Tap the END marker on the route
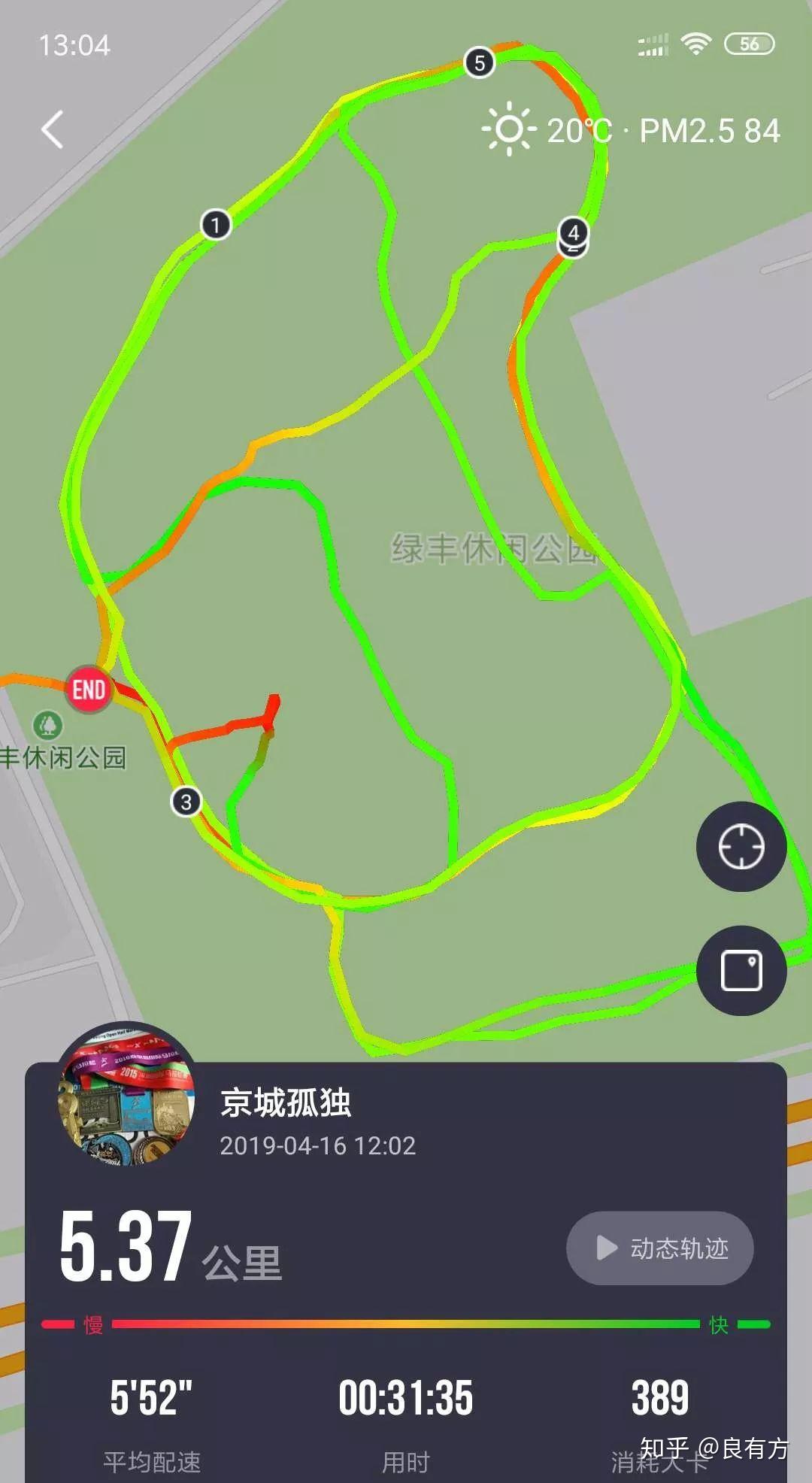The image size is (812, 1483). click(87, 690)
